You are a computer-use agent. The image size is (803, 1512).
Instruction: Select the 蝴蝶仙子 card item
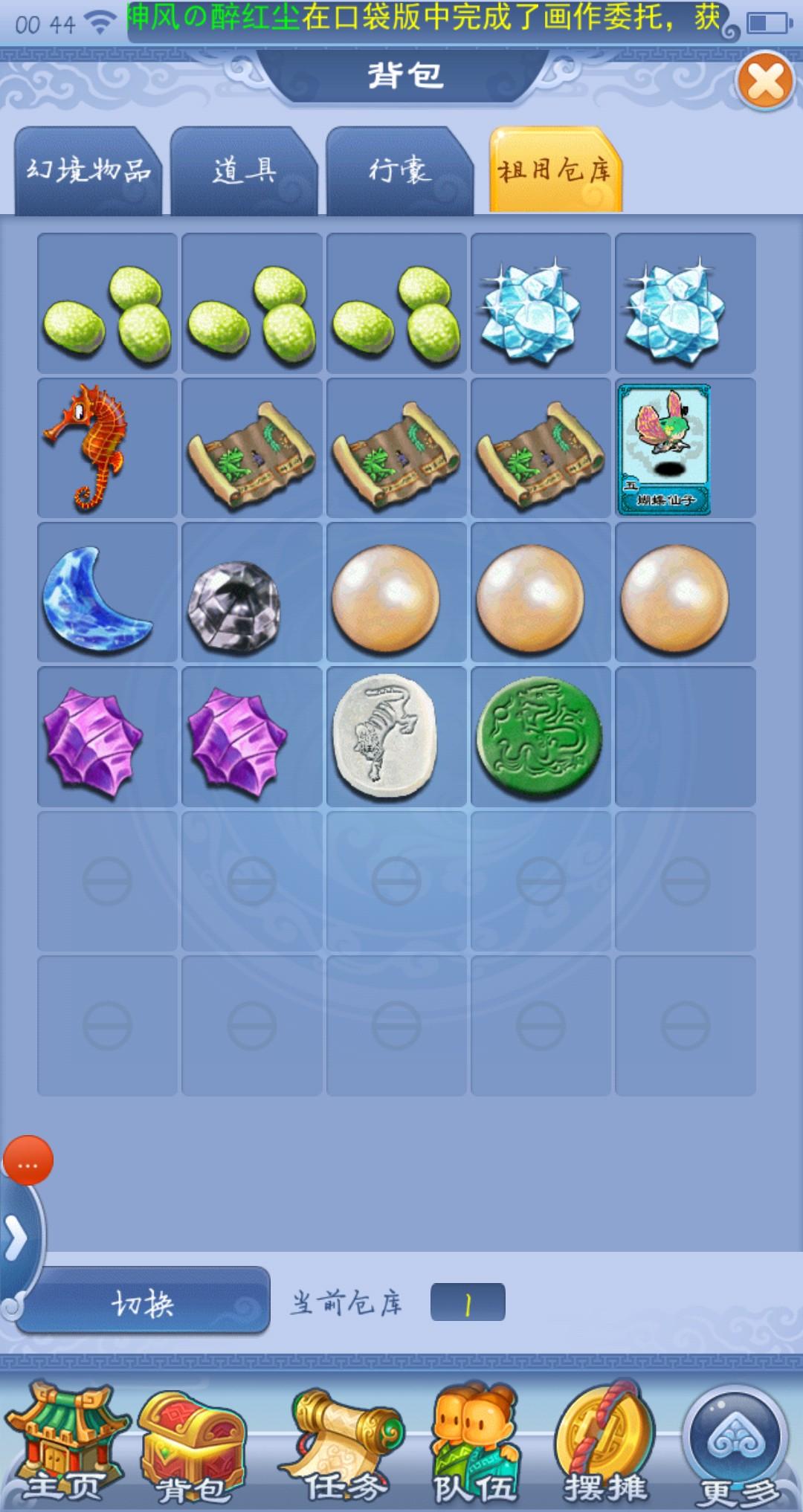click(x=664, y=448)
